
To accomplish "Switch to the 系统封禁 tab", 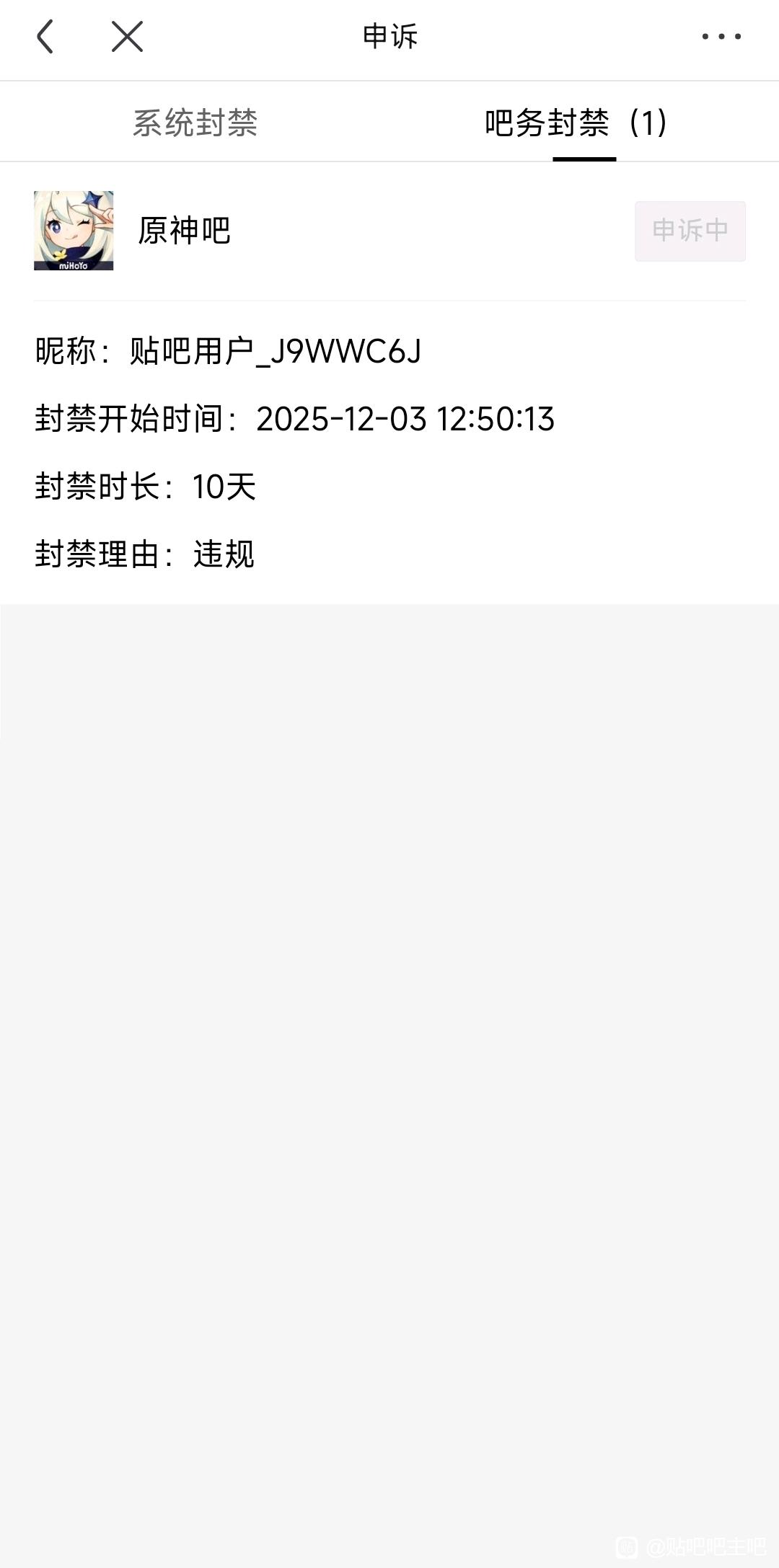I will coord(195,123).
